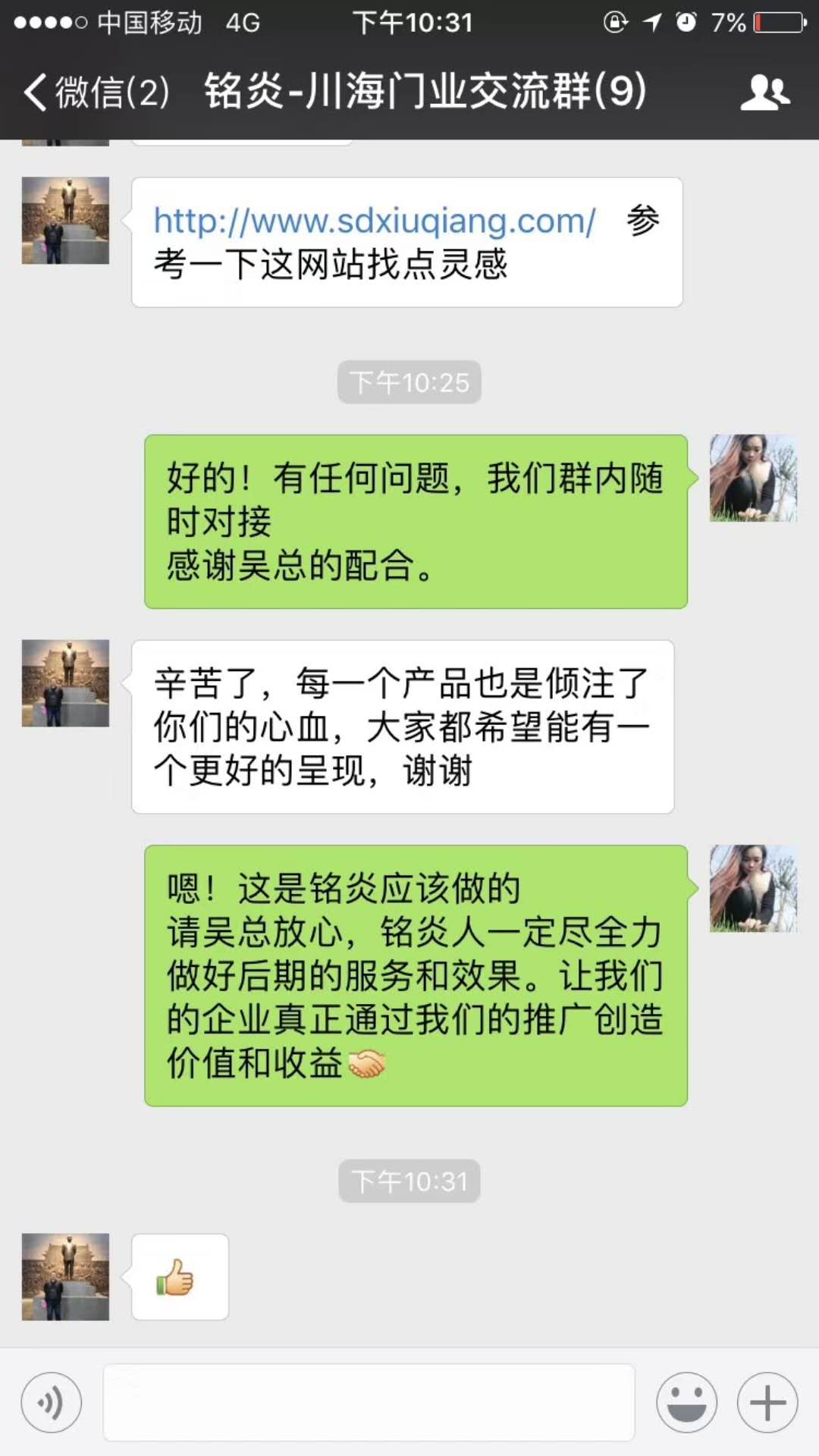Open the plus attachment menu
Screen dimensions: 819x1456
(x=767, y=1403)
